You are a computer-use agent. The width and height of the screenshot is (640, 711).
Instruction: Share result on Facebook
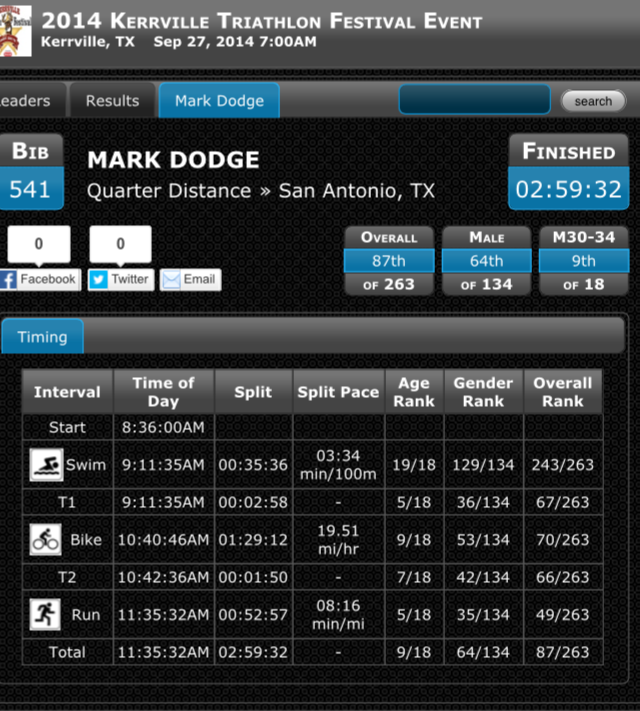tap(39, 279)
